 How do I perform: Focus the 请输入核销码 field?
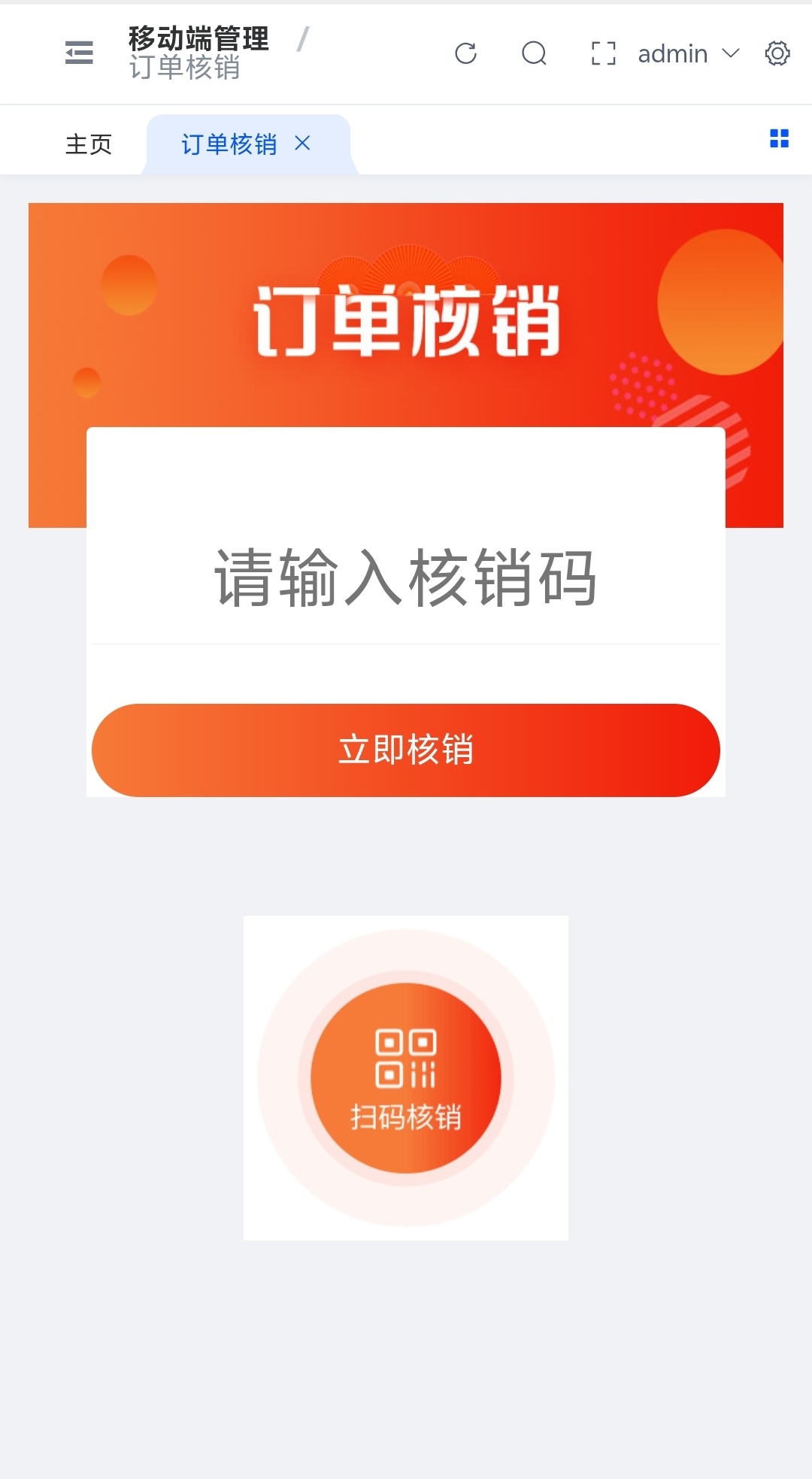click(x=406, y=577)
